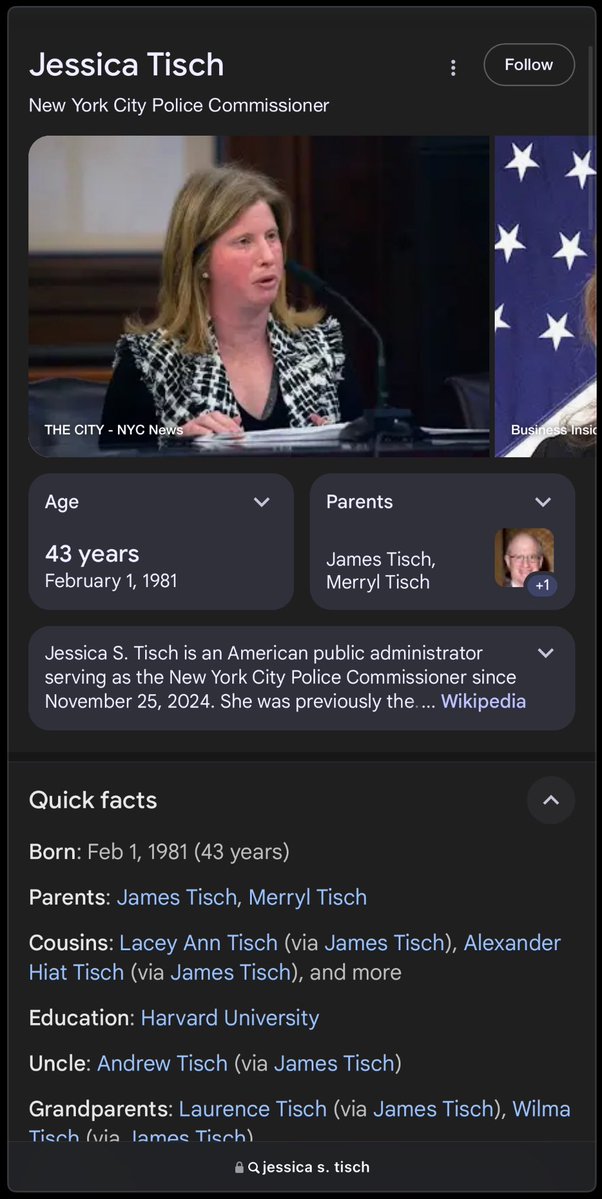602x1199 pixels.
Task: Open Harvard University link
Action: (x=229, y=1018)
